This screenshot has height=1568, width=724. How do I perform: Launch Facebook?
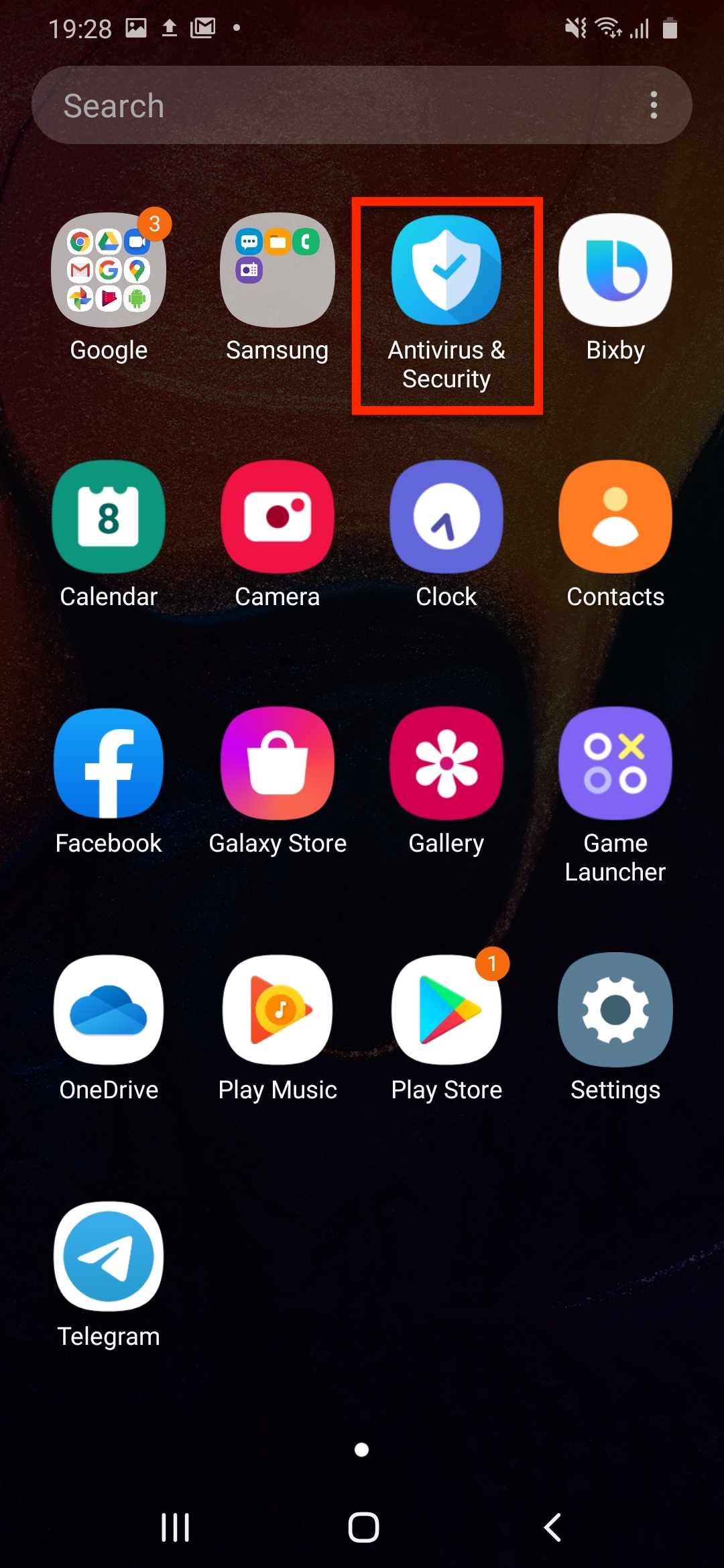[x=109, y=763]
